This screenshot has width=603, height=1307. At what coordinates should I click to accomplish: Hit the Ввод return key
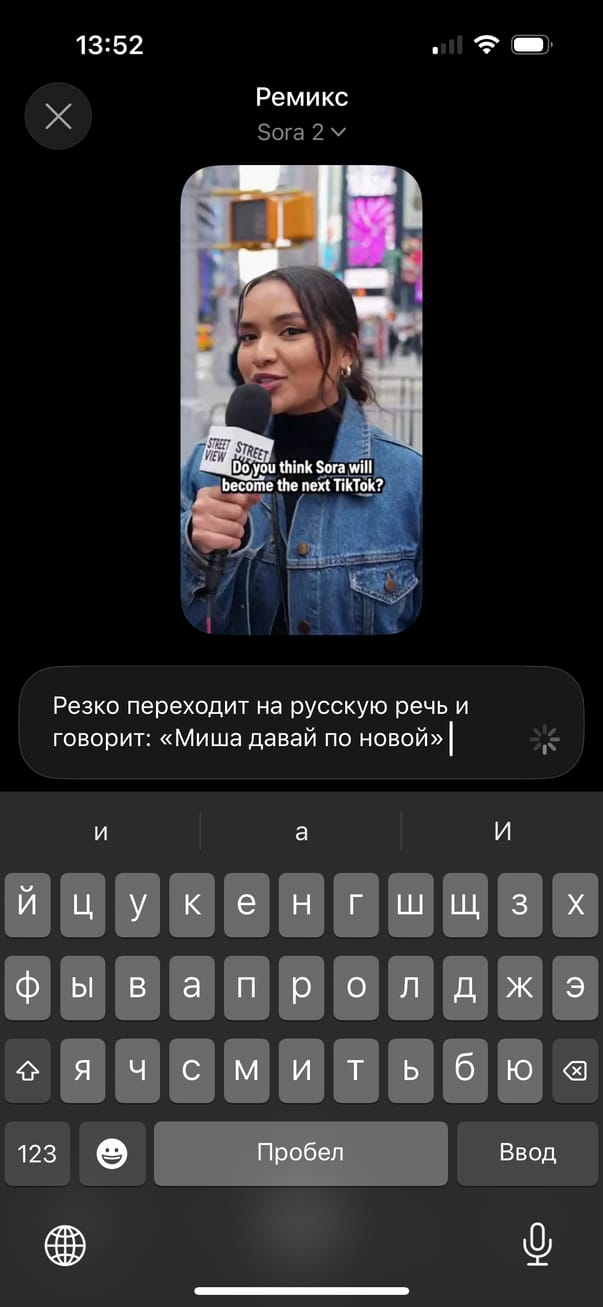[527, 1153]
